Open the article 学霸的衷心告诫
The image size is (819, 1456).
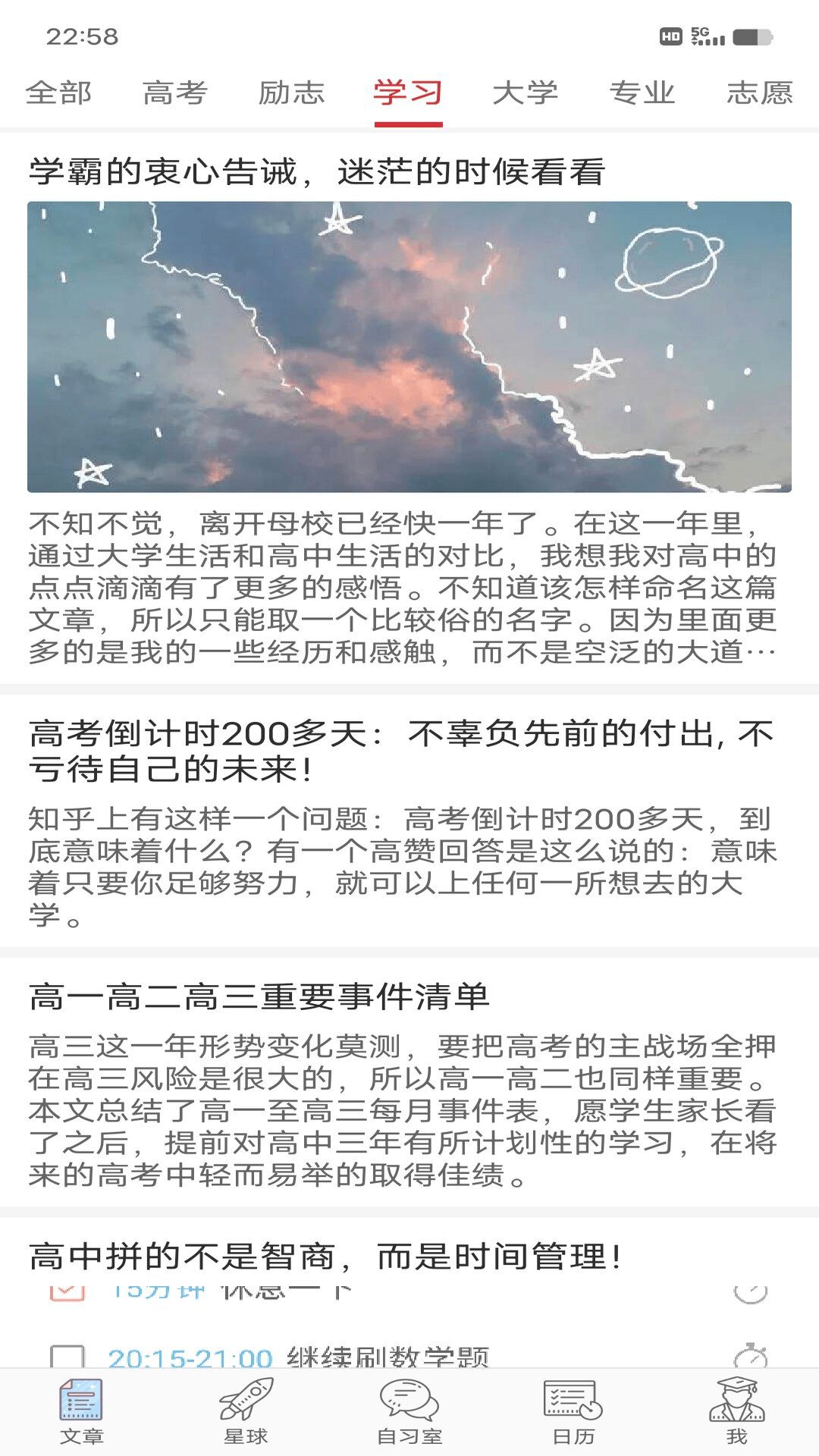coord(318,173)
